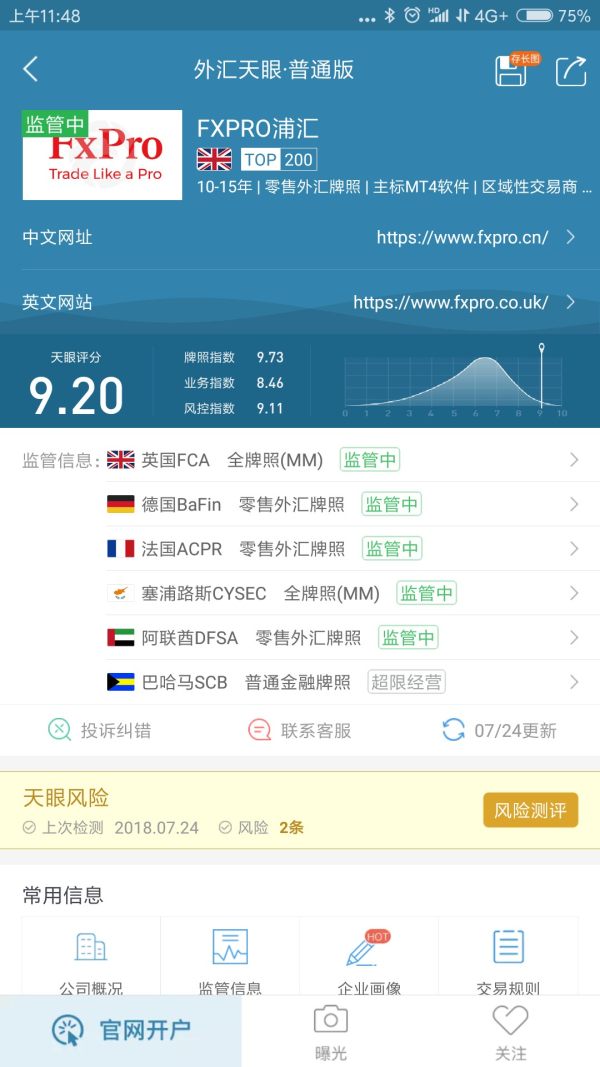Image resolution: width=600 pixels, height=1067 pixels.
Task: Refresh data with 07/24更新
Action: (x=499, y=730)
